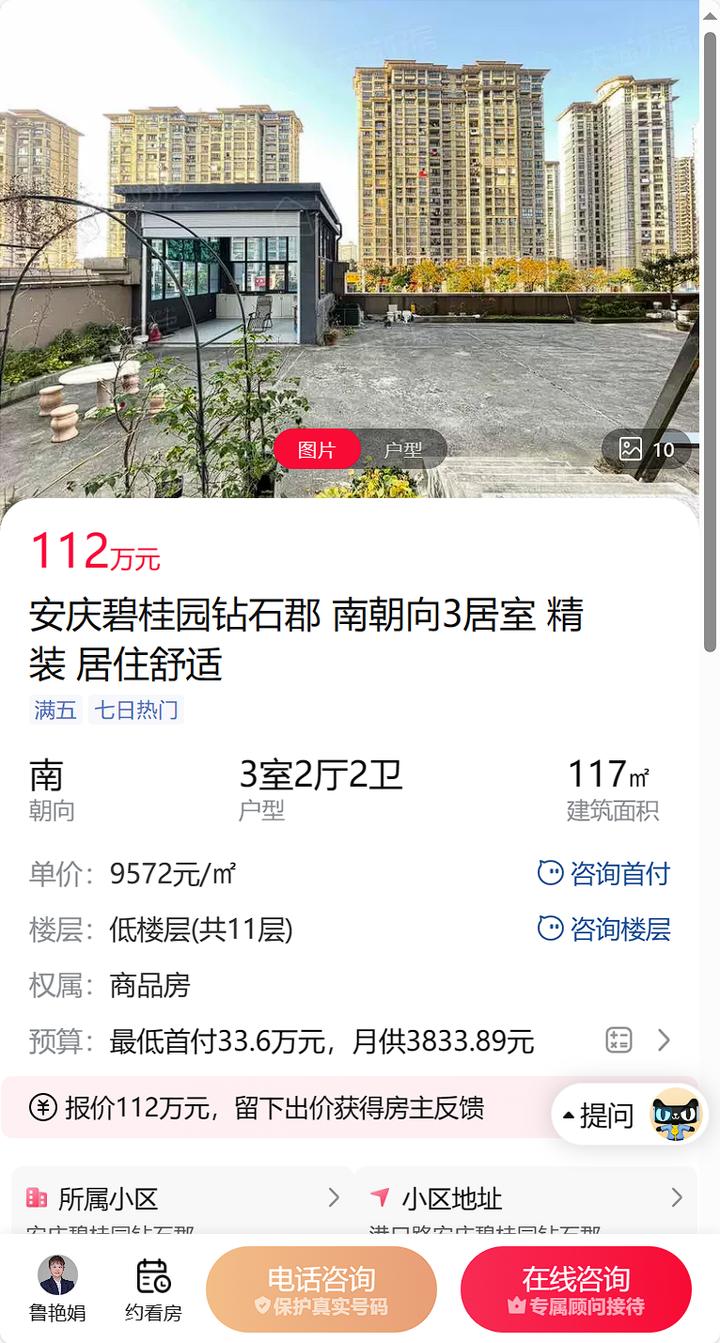This screenshot has width=720, height=1343.
Task: Click the cat mascot next to 提问
Action: [x=674, y=1113]
